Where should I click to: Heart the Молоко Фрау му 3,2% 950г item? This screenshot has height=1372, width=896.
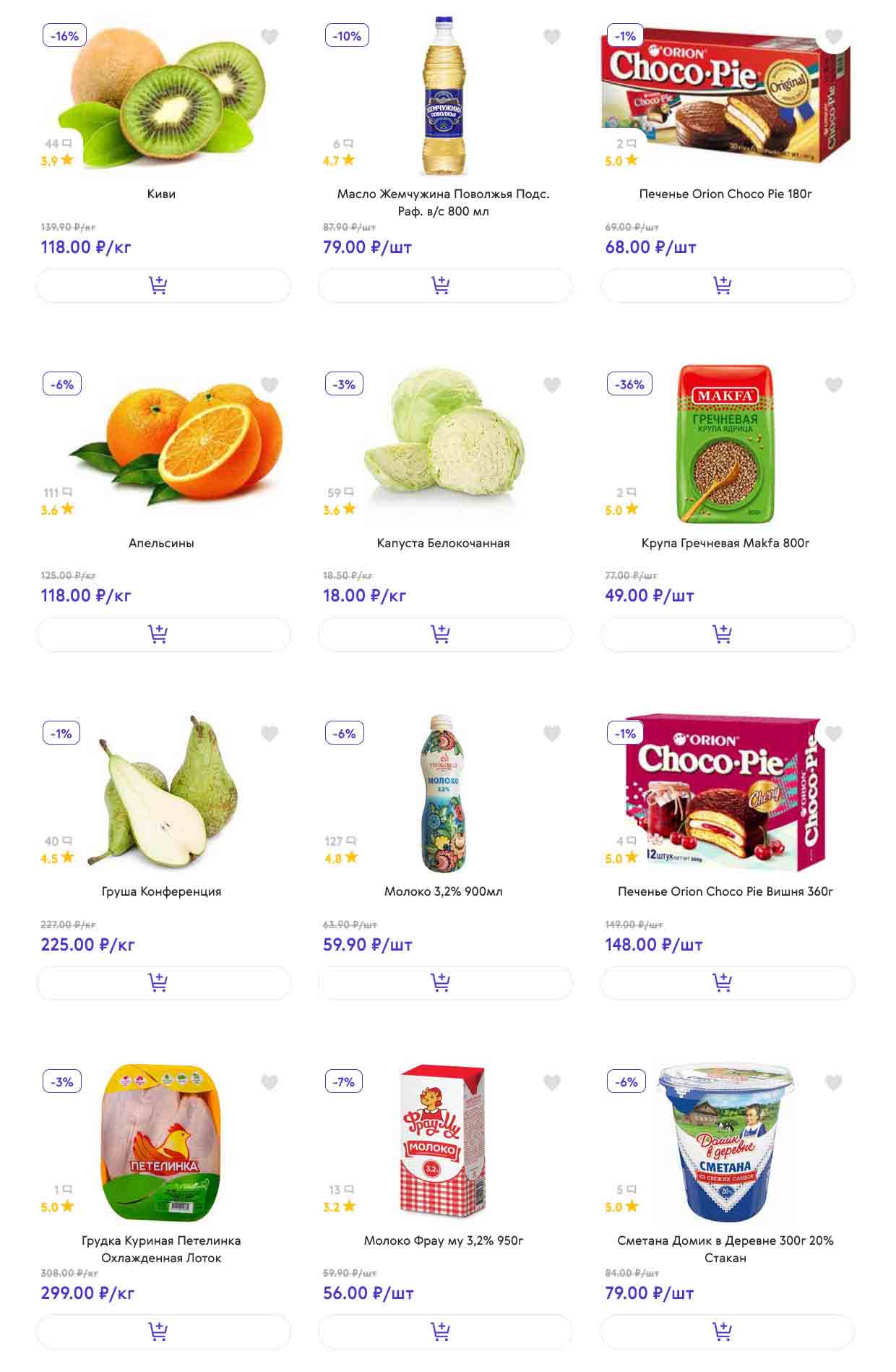pos(551,1082)
